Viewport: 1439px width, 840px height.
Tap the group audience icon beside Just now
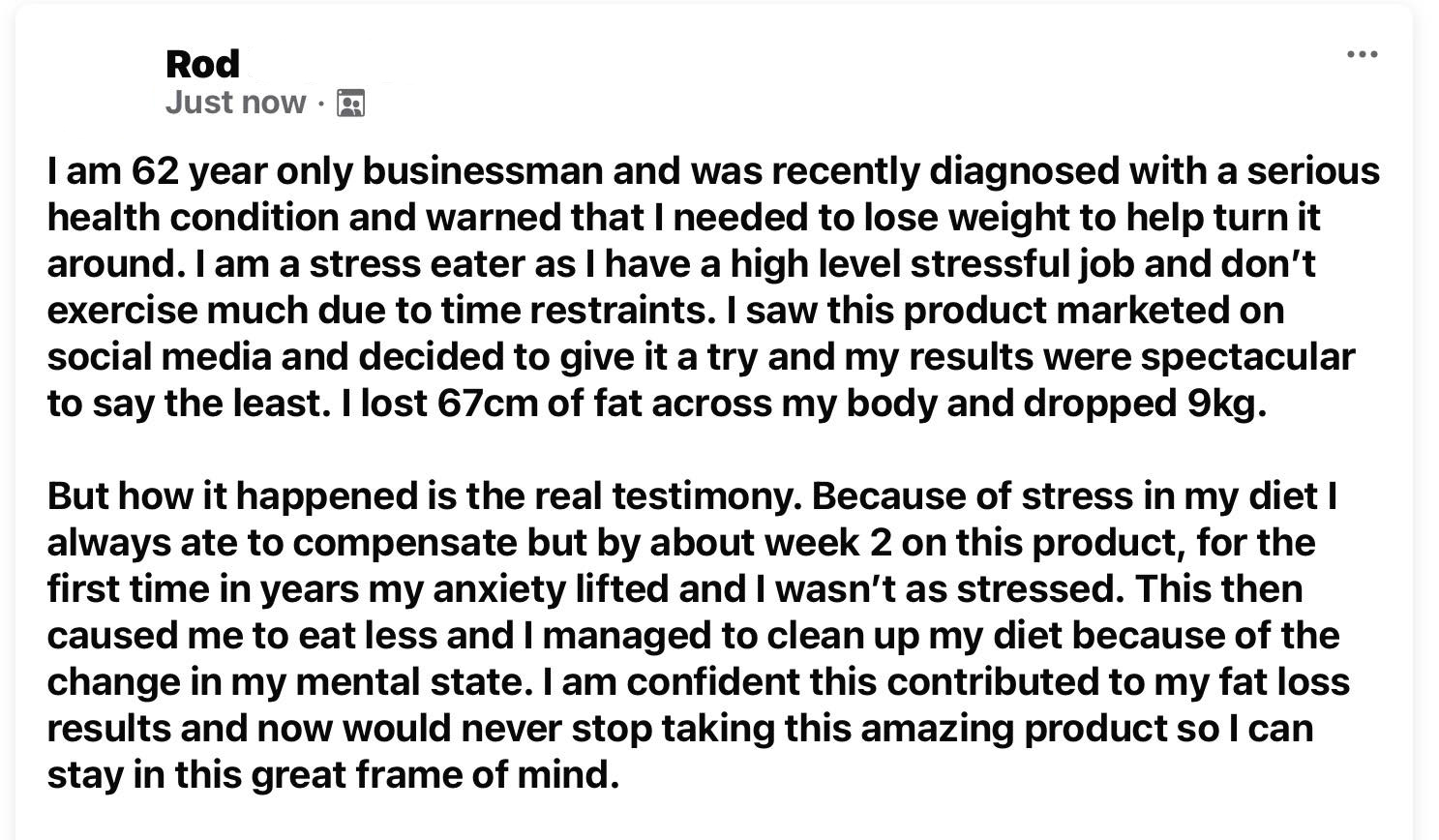pyautogui.click(x=350, y=103)
